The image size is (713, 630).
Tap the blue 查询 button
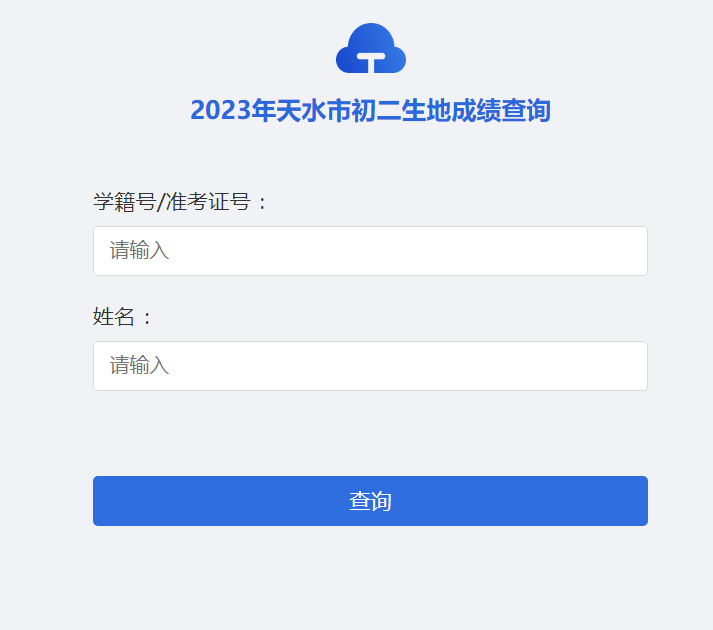point(370,501)
